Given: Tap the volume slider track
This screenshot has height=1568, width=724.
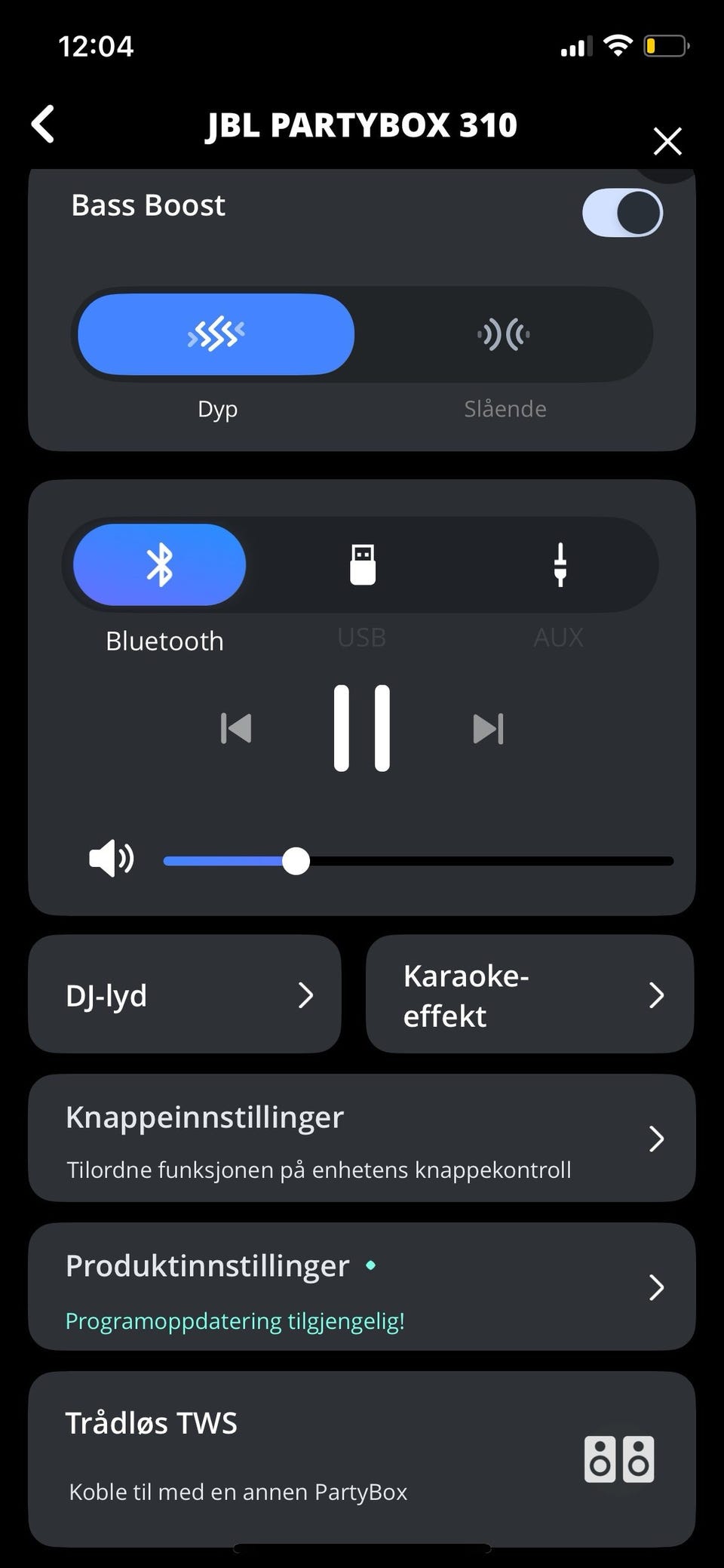Looking at the screenshot, I should (x=483, y=861).
